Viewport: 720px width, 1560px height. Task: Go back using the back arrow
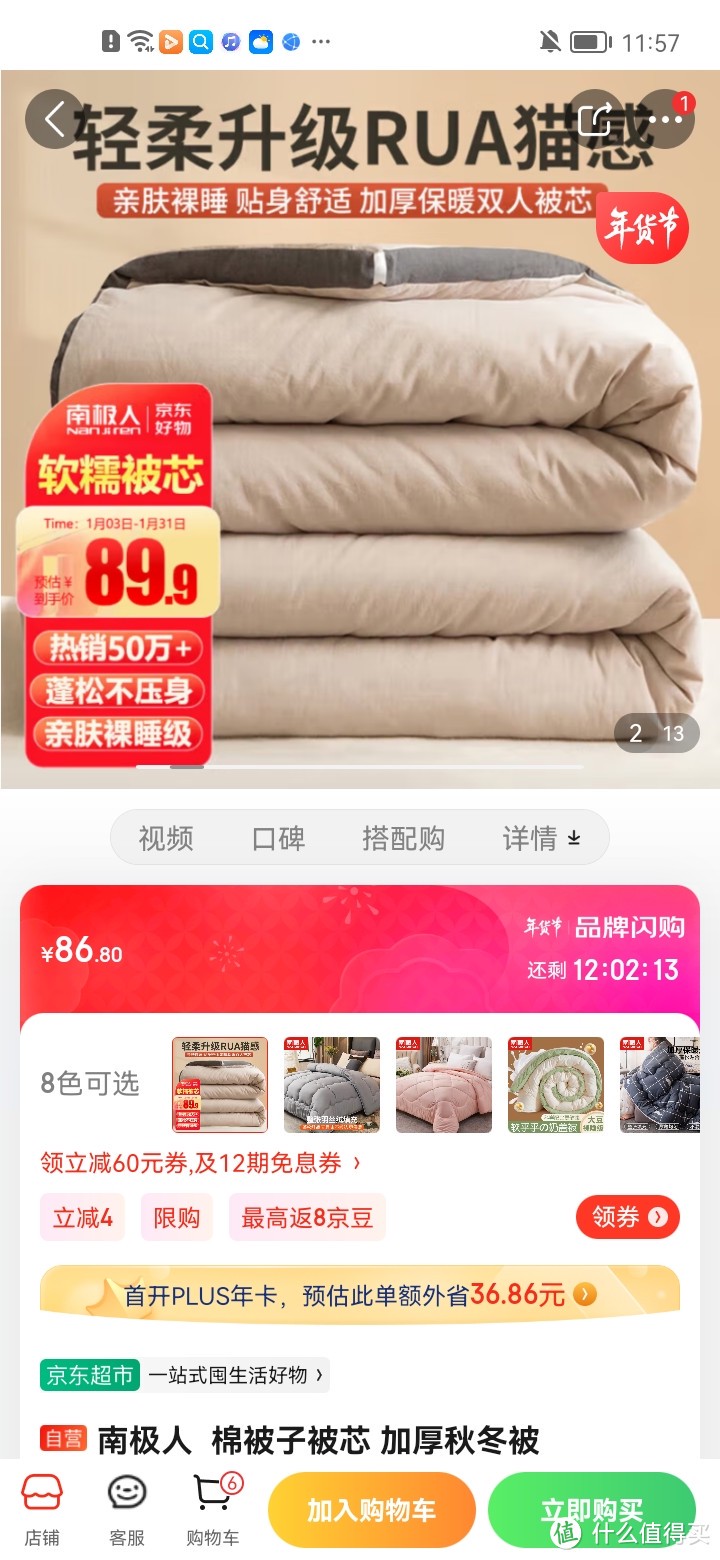click(54, 121)
